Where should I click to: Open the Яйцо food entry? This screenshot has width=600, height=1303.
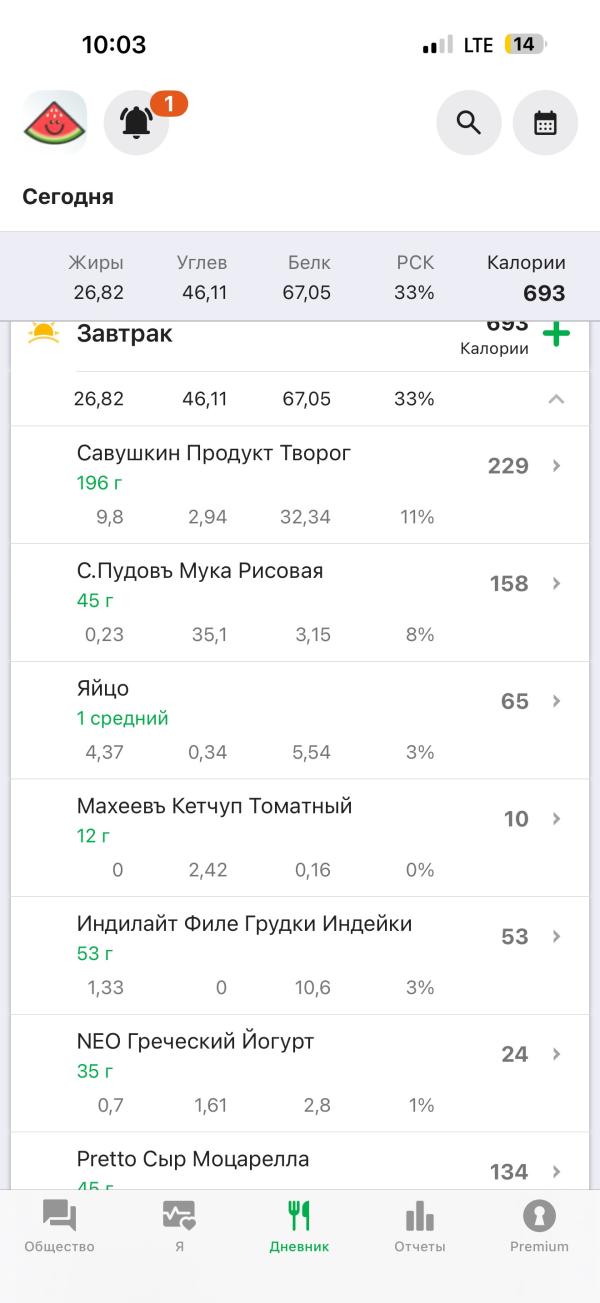point(300,720)
